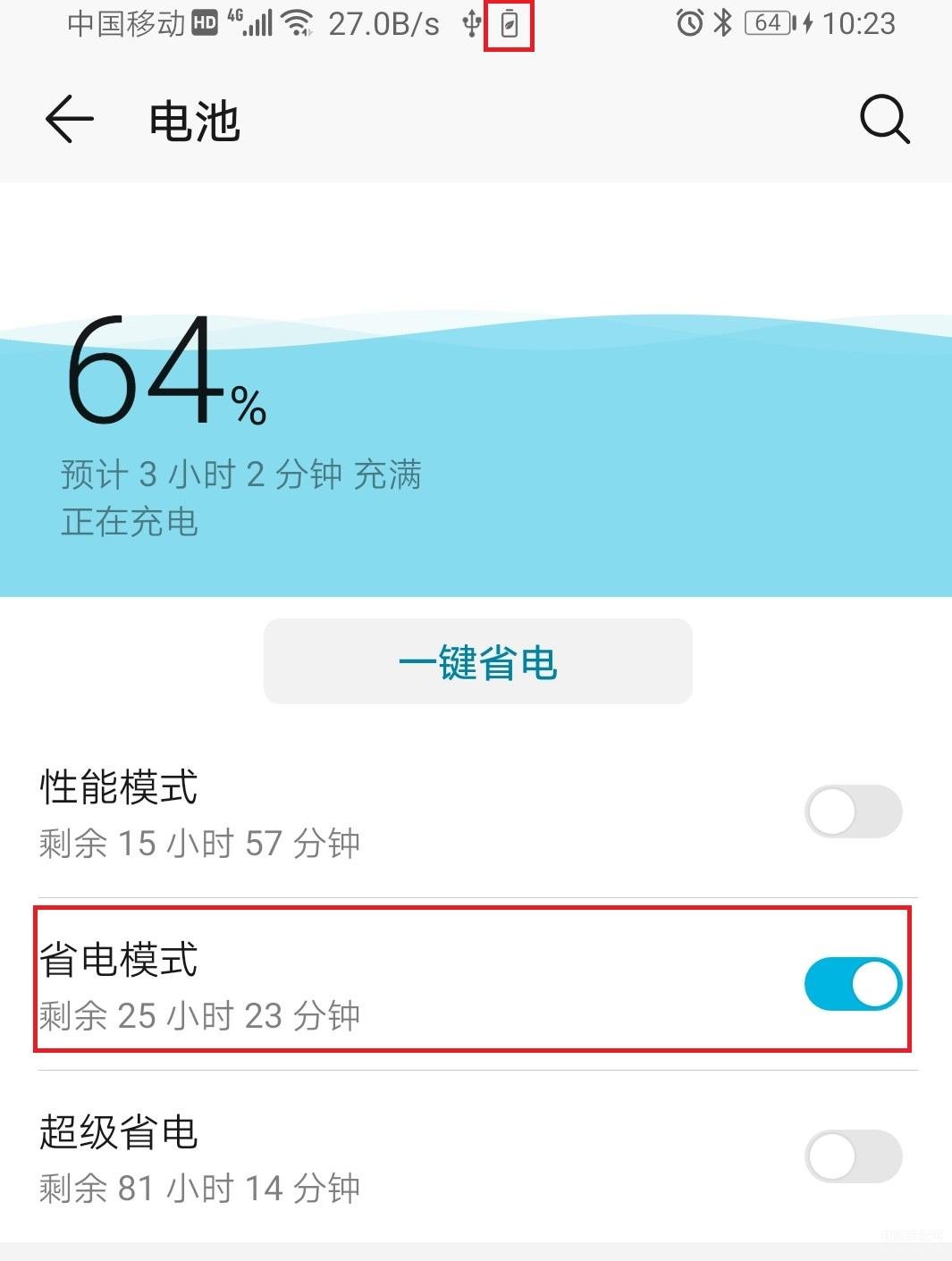952x1261 pixels.
Task: Tap the 一键省电 button
Action: pyautogui.click(x=477, y=662)
